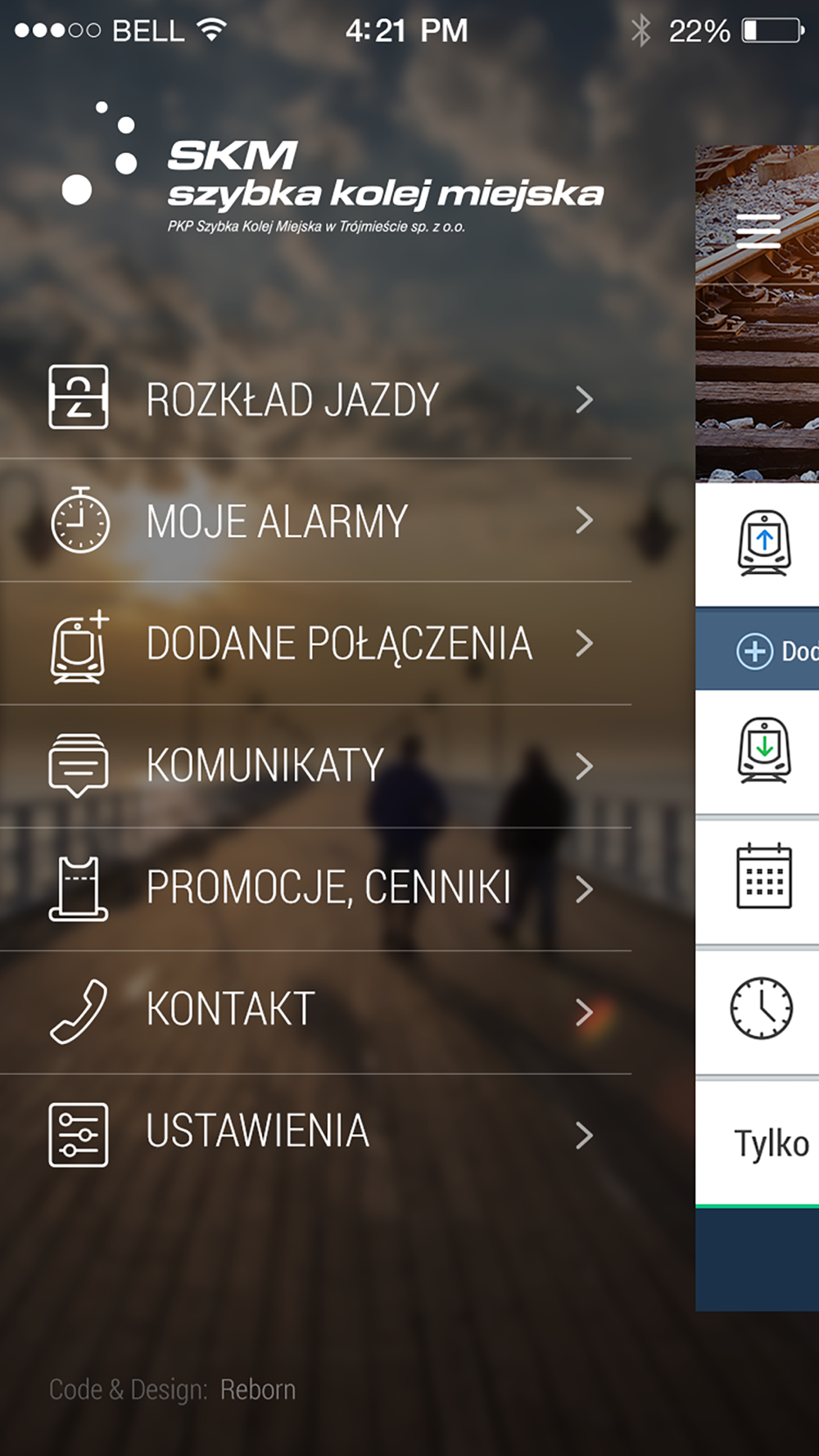Open Ustawienia settings
The height and width of the screenshot is (1456, 819).
(315, 1135)
